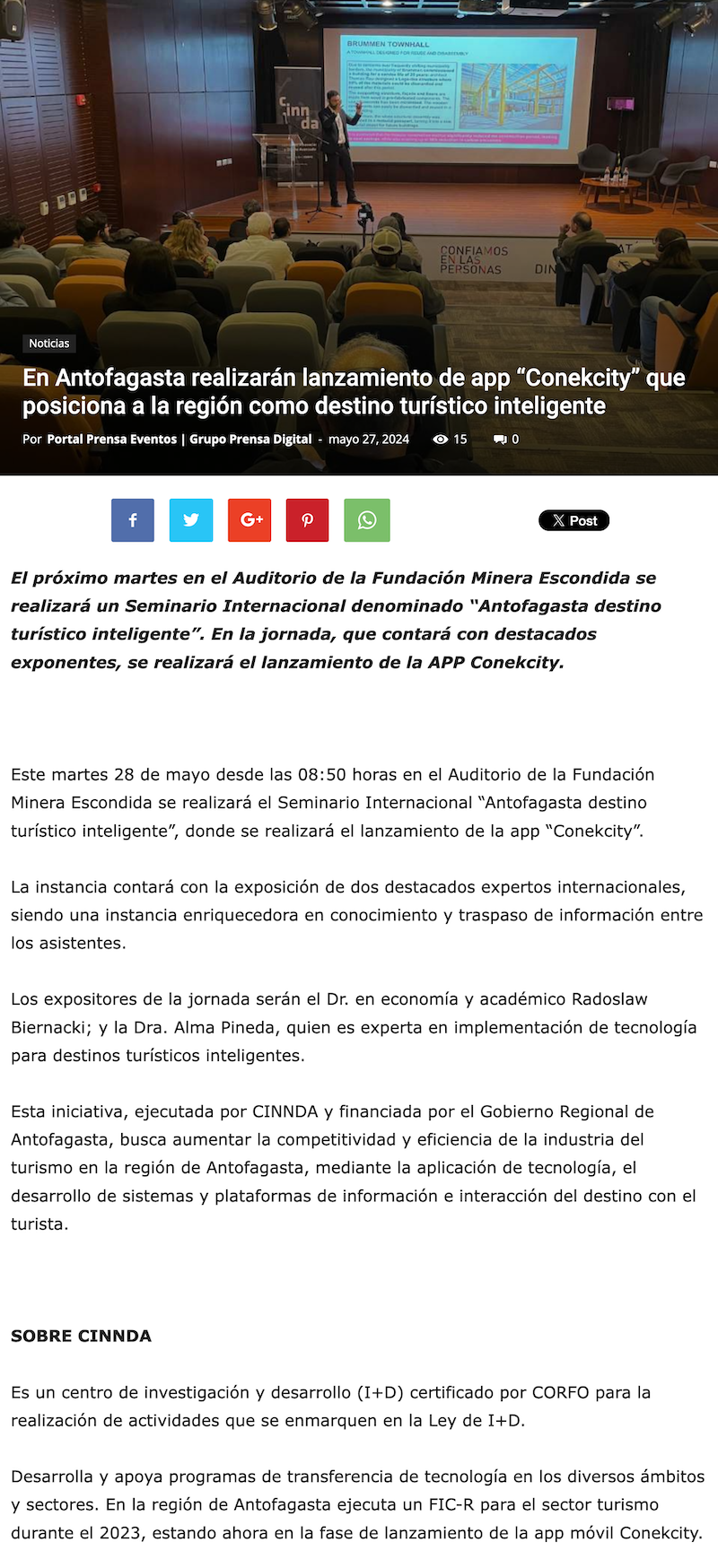Tap the X Post button
This screenshot has width=718, height=1568.
click(574, 520)
